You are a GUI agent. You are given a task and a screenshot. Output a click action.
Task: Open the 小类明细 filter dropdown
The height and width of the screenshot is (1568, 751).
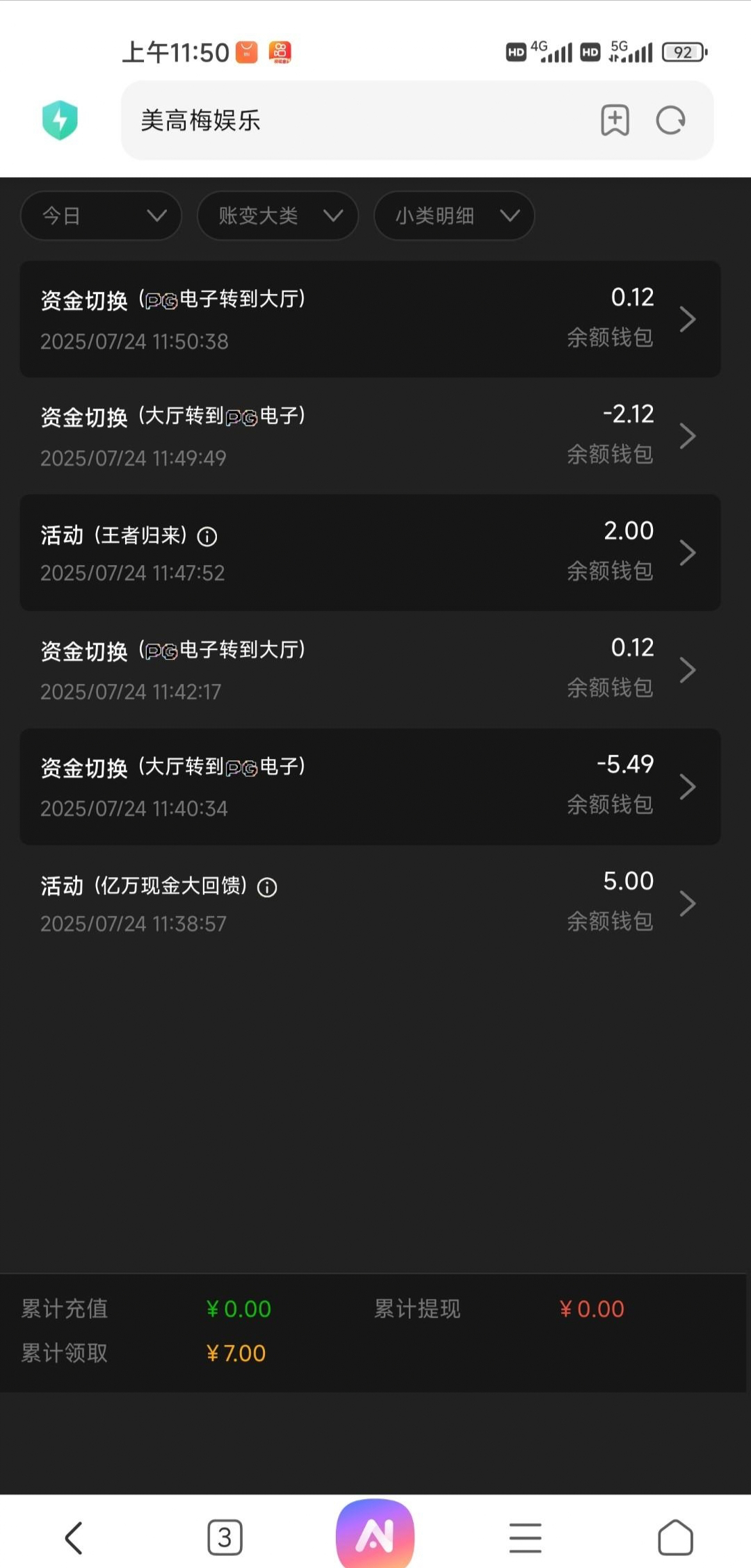point(454,216)
